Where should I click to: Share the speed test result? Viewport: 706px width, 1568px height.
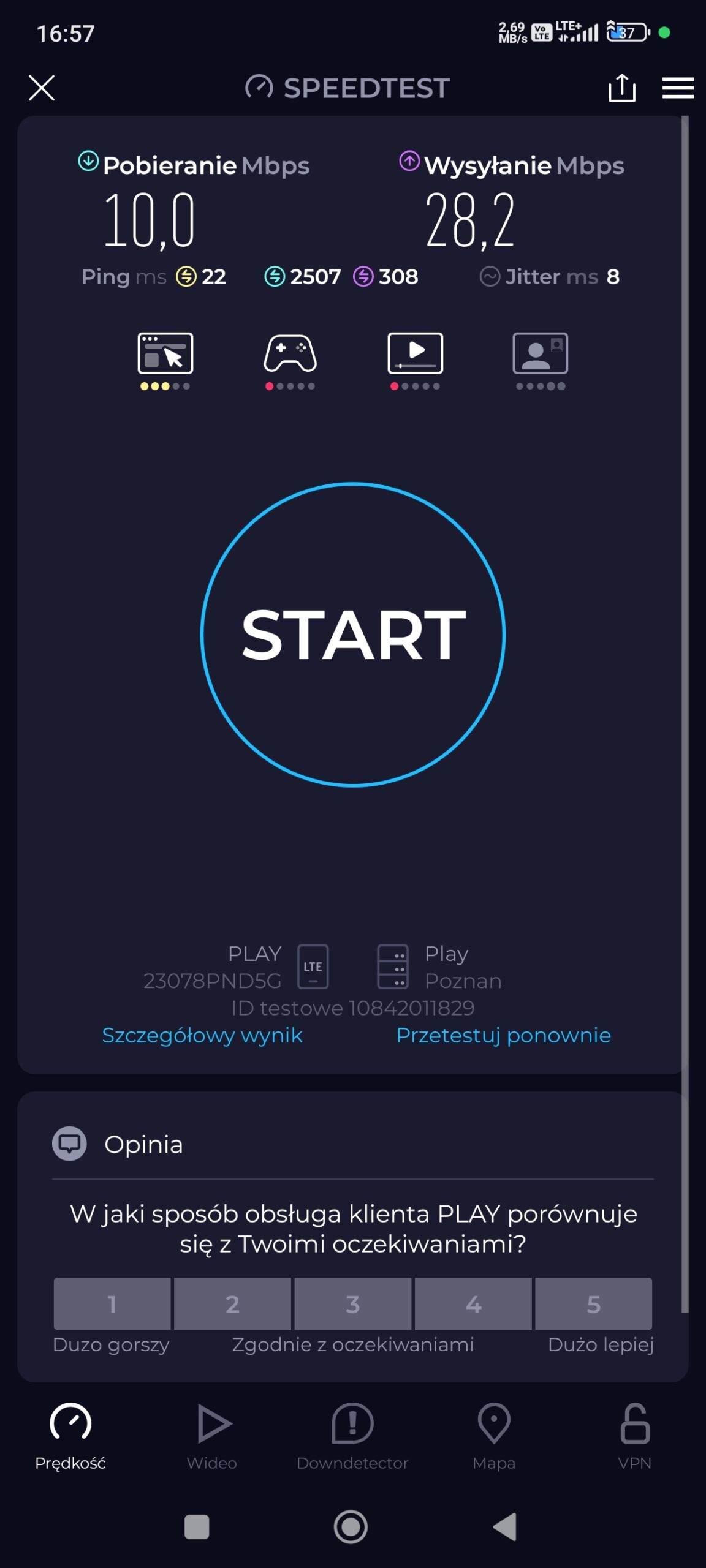[621, 88]
